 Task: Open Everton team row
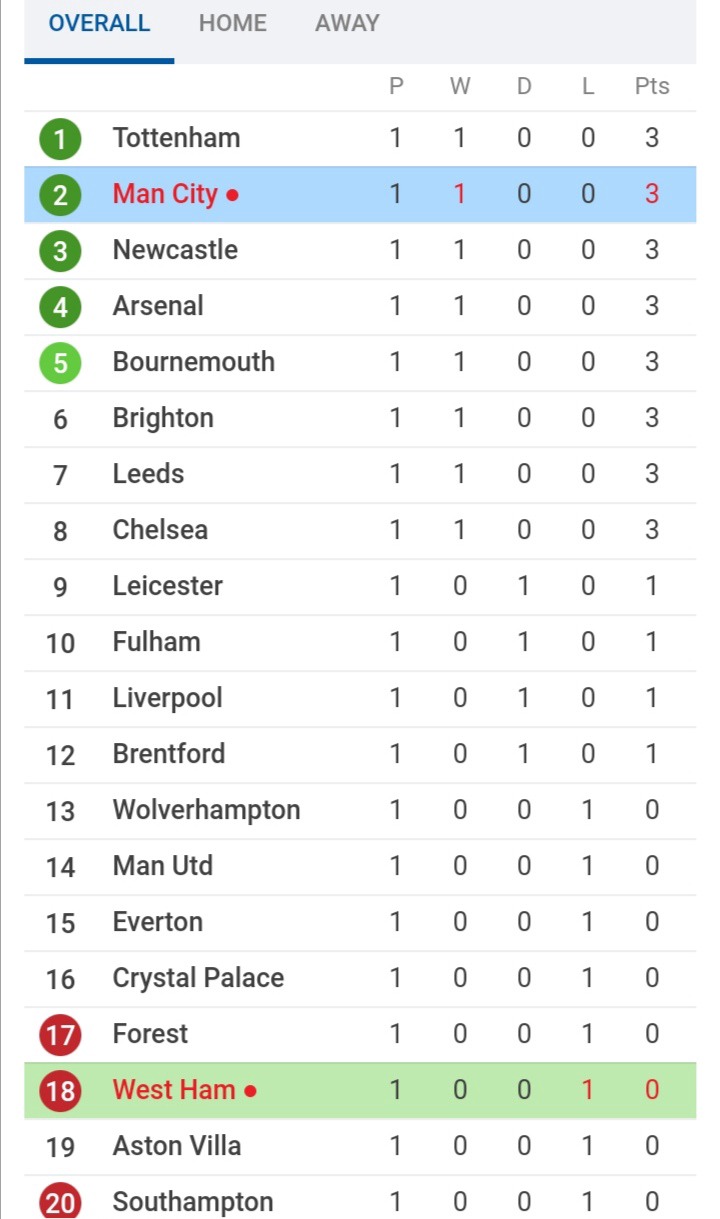point(360,922)
